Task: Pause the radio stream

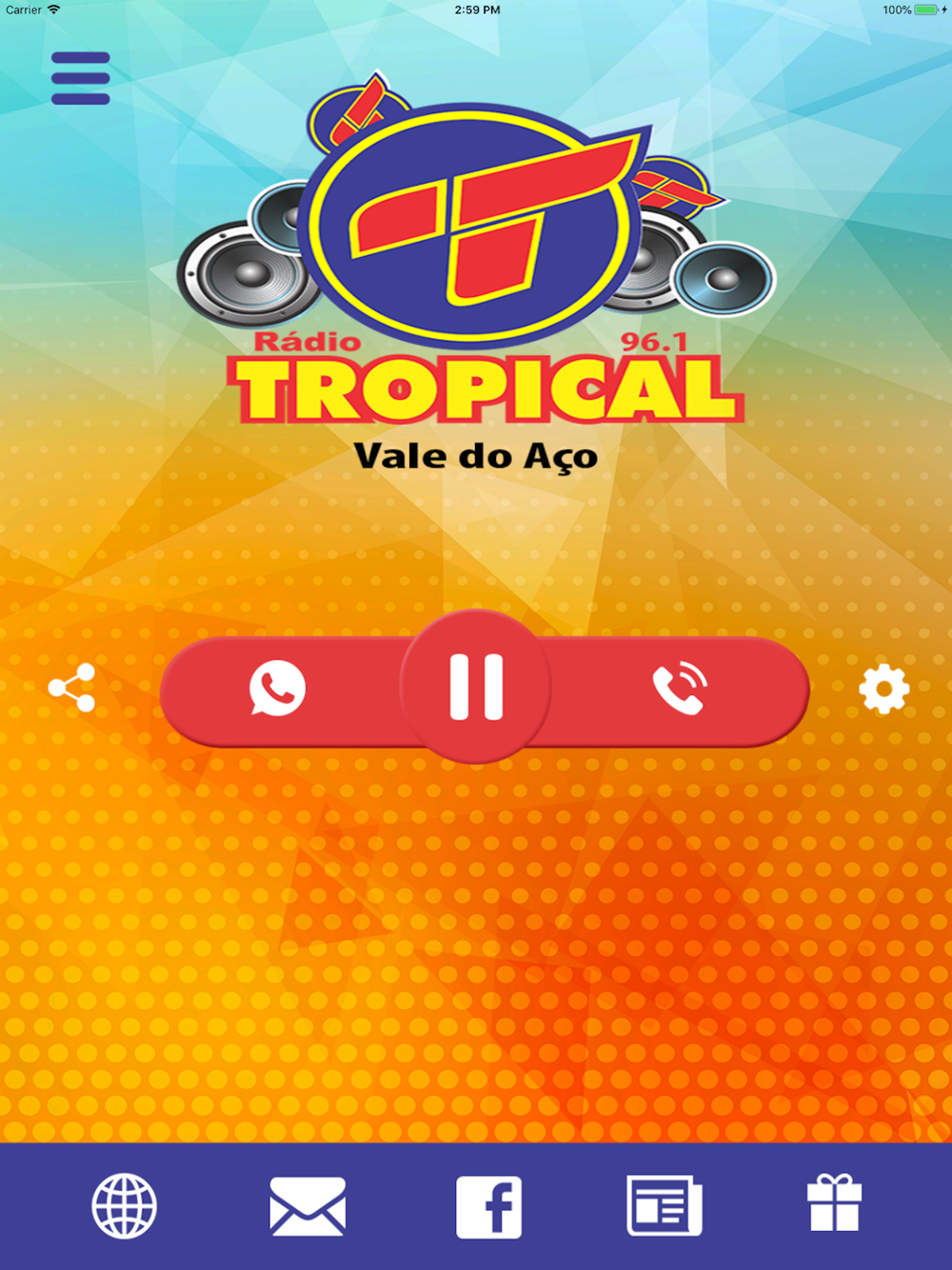Action: (476, 686)
